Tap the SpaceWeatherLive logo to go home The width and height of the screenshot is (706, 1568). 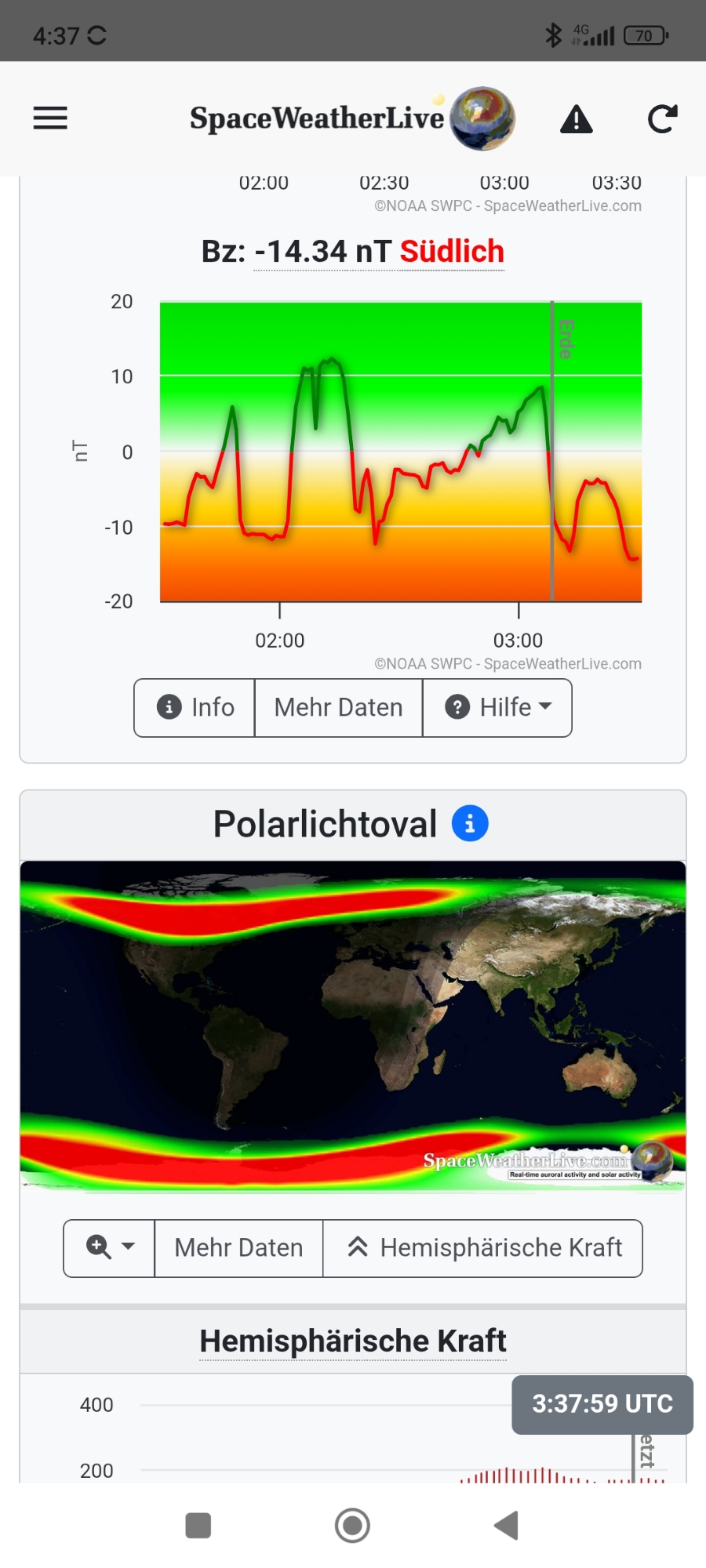[x=351, y=118]
